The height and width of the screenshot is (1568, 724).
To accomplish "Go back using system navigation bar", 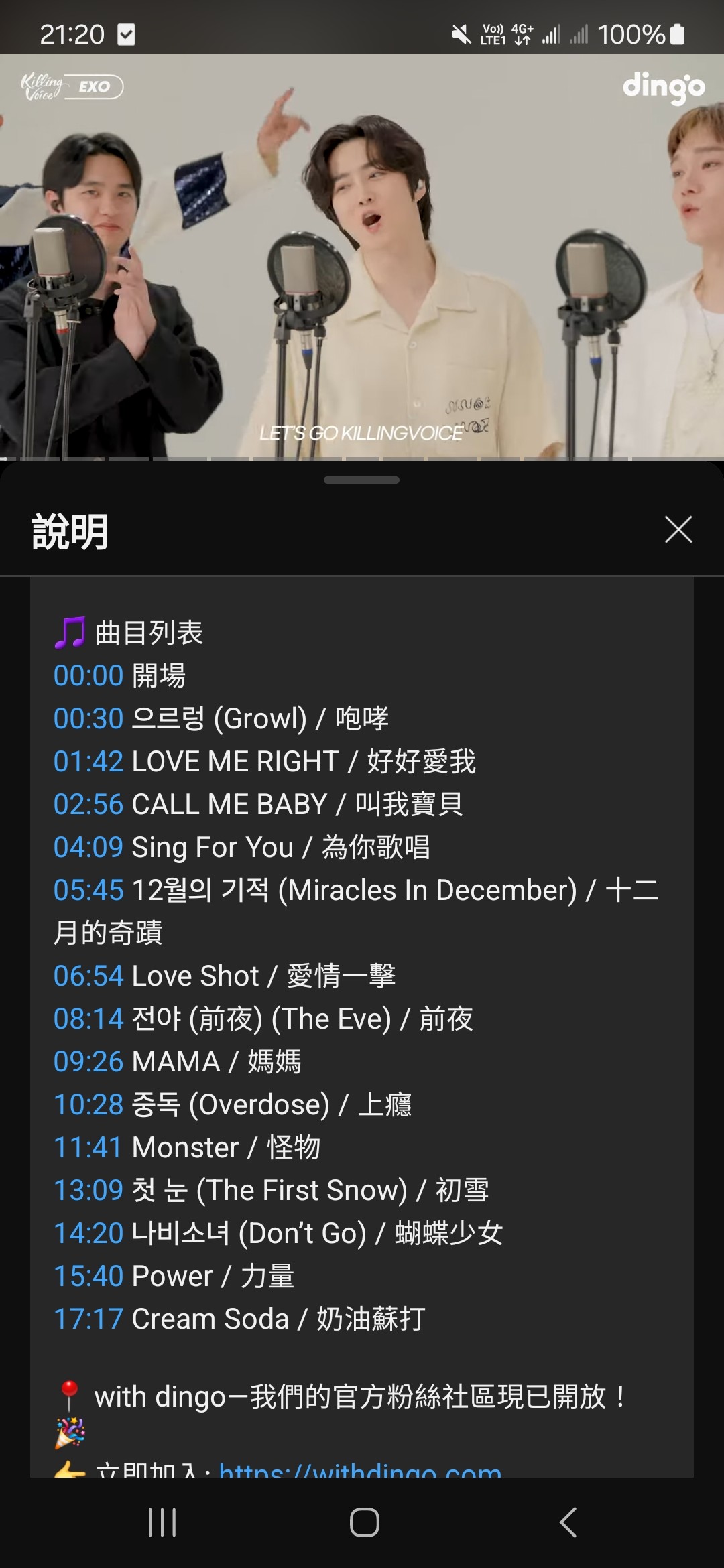I will click(x=568, y=1522).
